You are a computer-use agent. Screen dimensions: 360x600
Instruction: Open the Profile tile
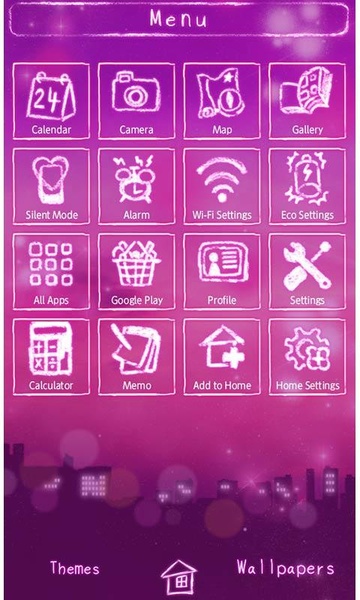[x=222, y=272]
